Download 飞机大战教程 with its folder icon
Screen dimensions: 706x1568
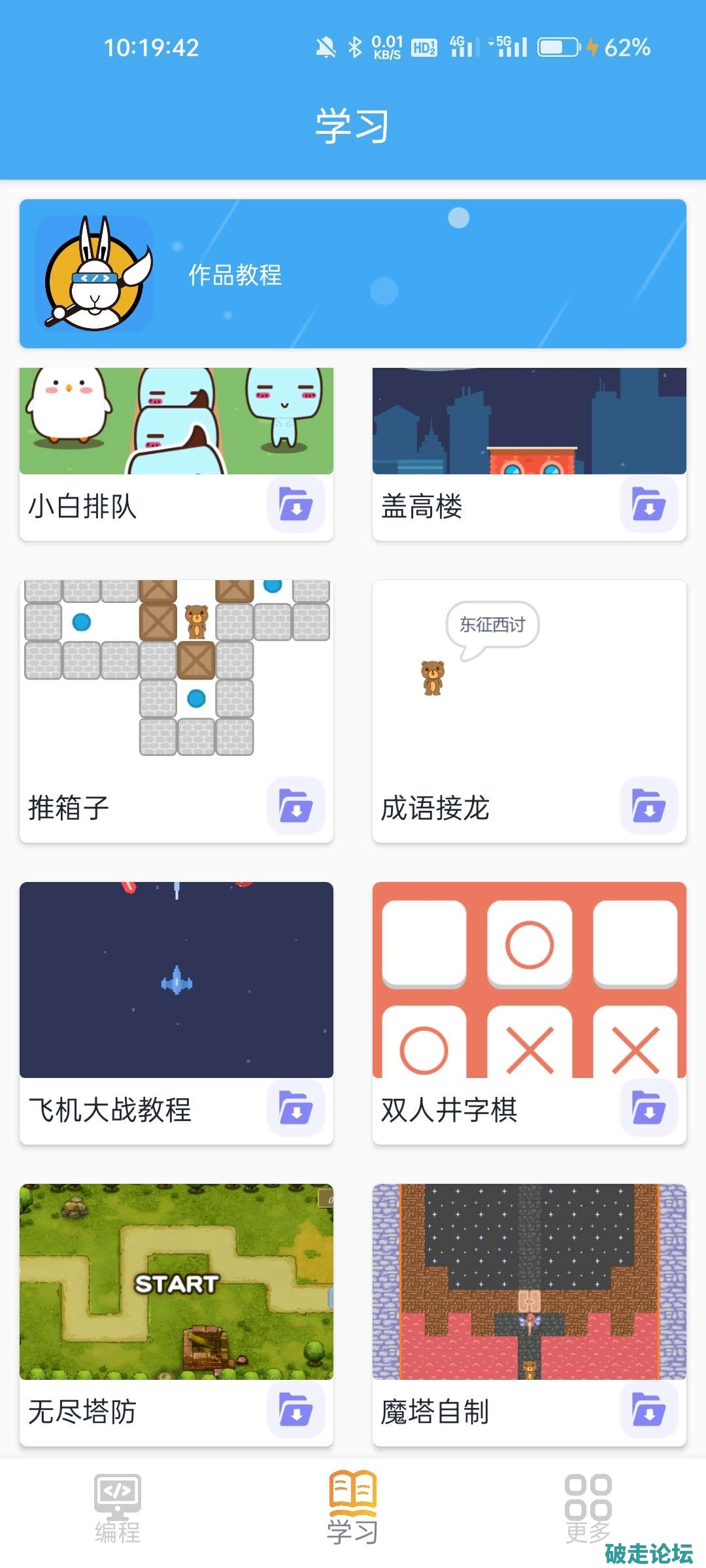tap(295, 1107)
